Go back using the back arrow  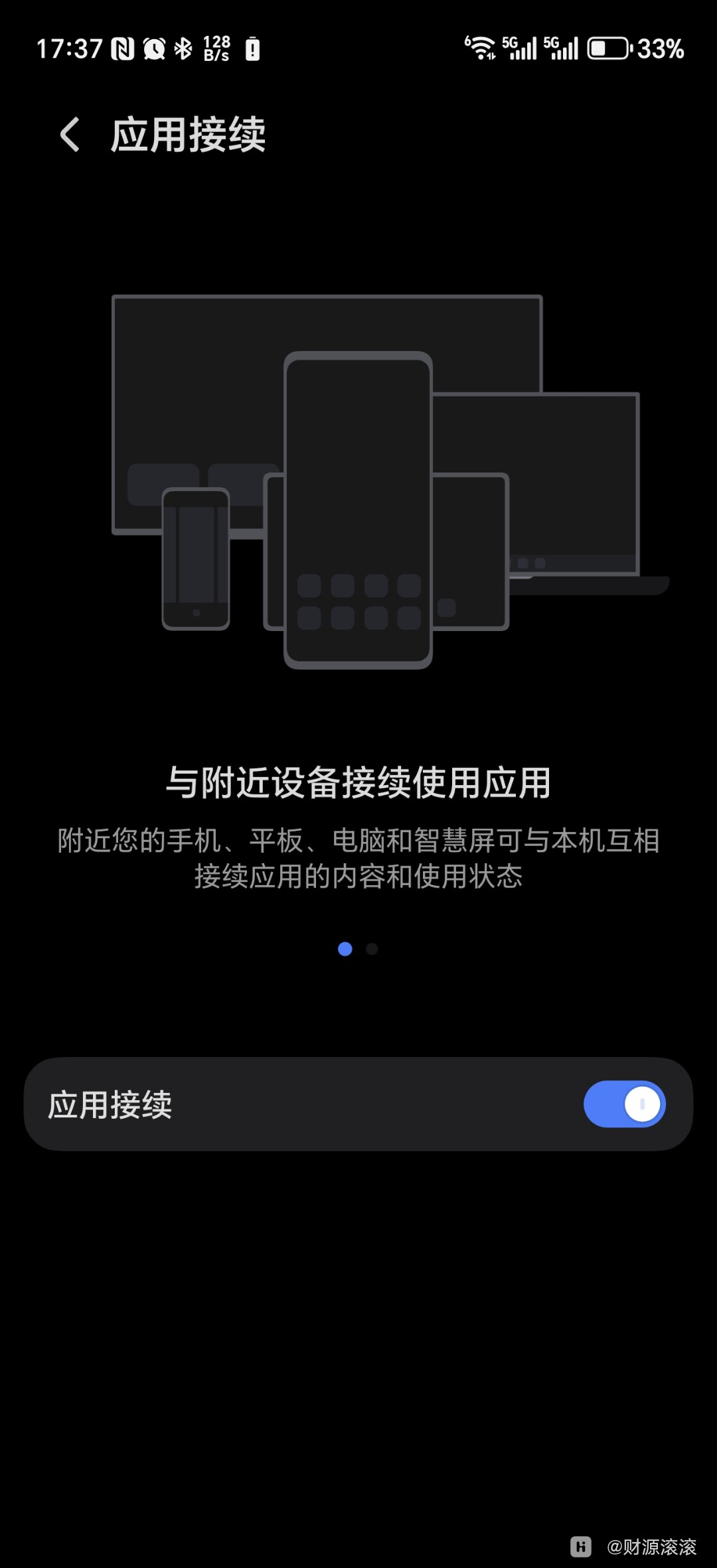[68, 134]
